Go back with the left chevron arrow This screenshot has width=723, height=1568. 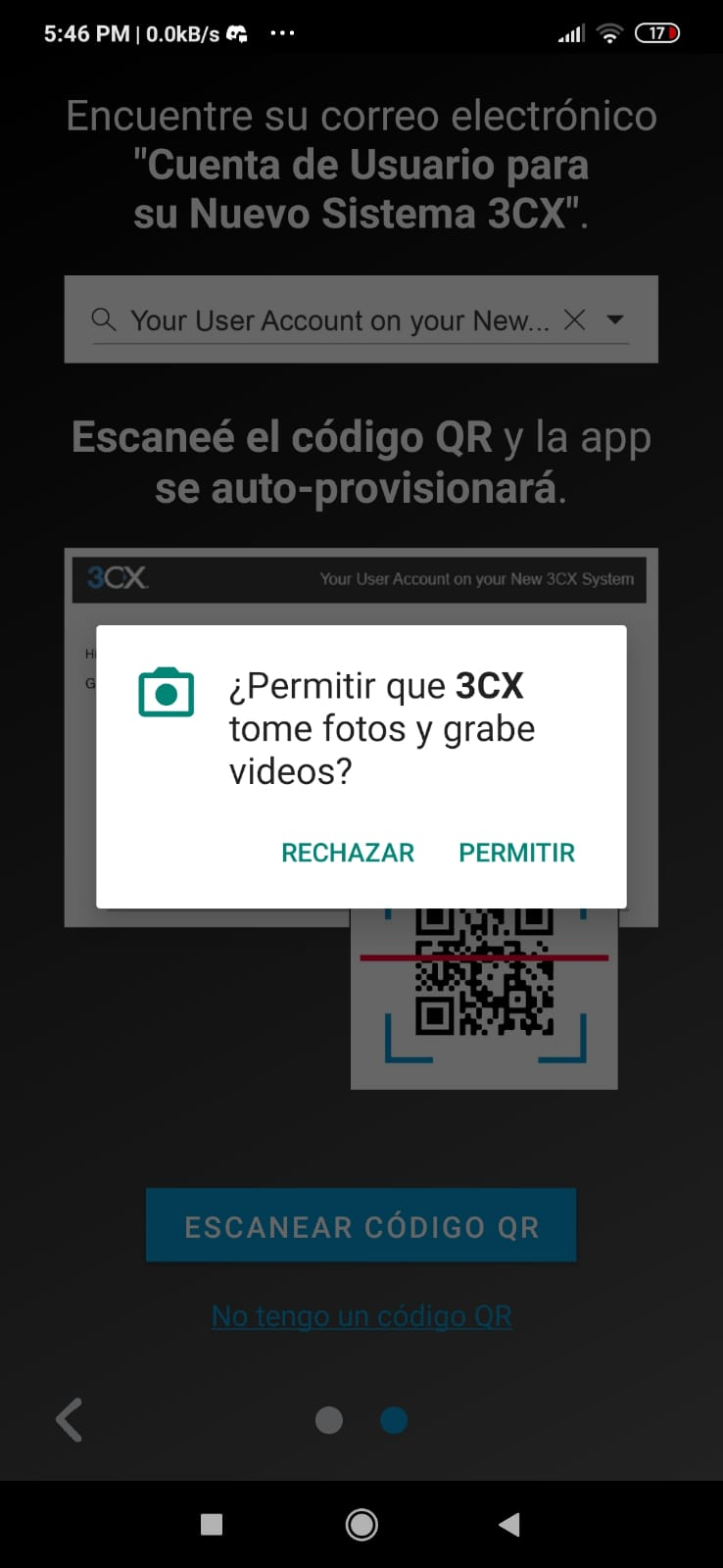(x=70, y=1420)
